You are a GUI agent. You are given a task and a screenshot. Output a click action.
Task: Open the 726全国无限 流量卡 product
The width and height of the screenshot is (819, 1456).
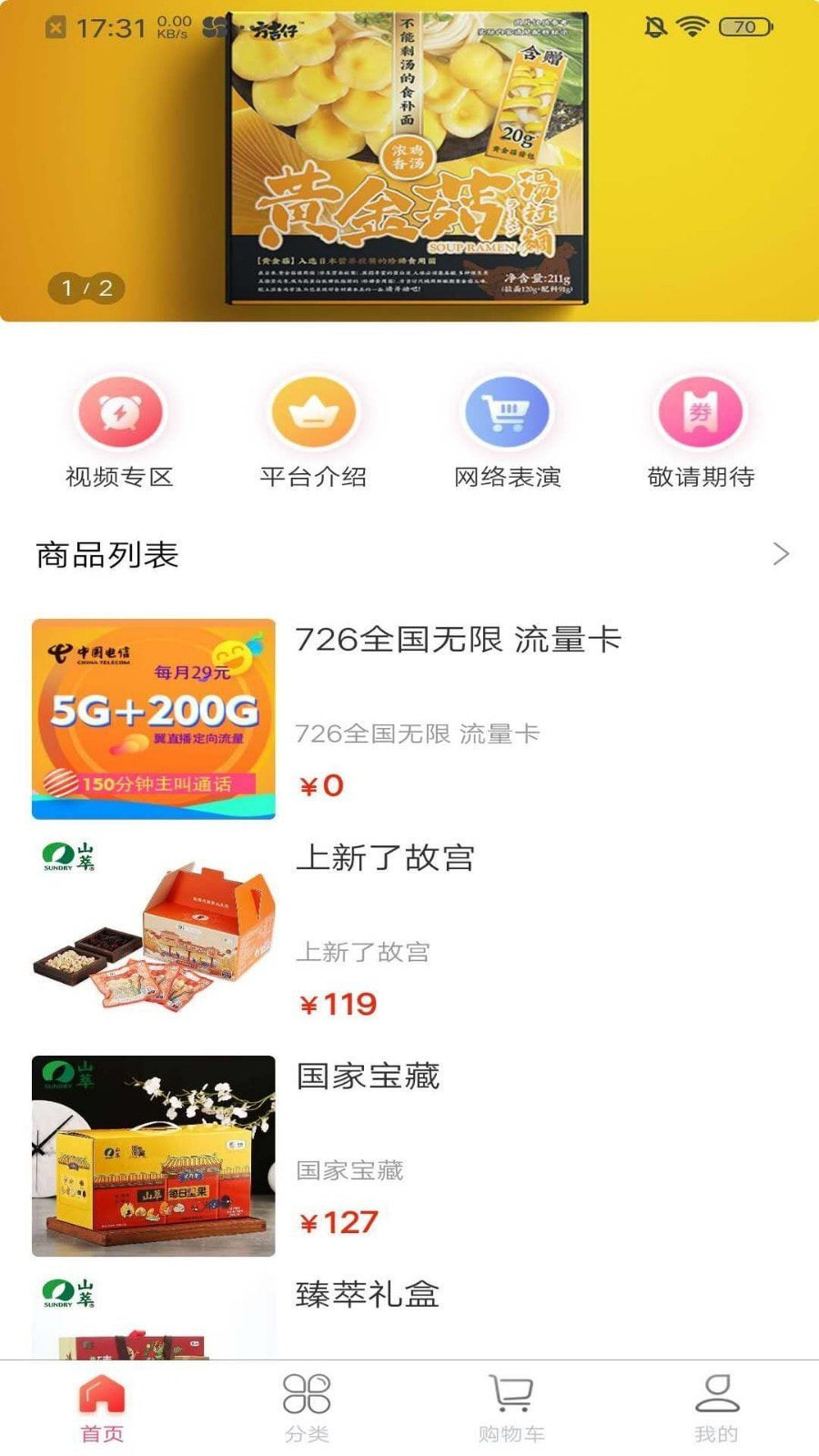[x=409, y=719]
